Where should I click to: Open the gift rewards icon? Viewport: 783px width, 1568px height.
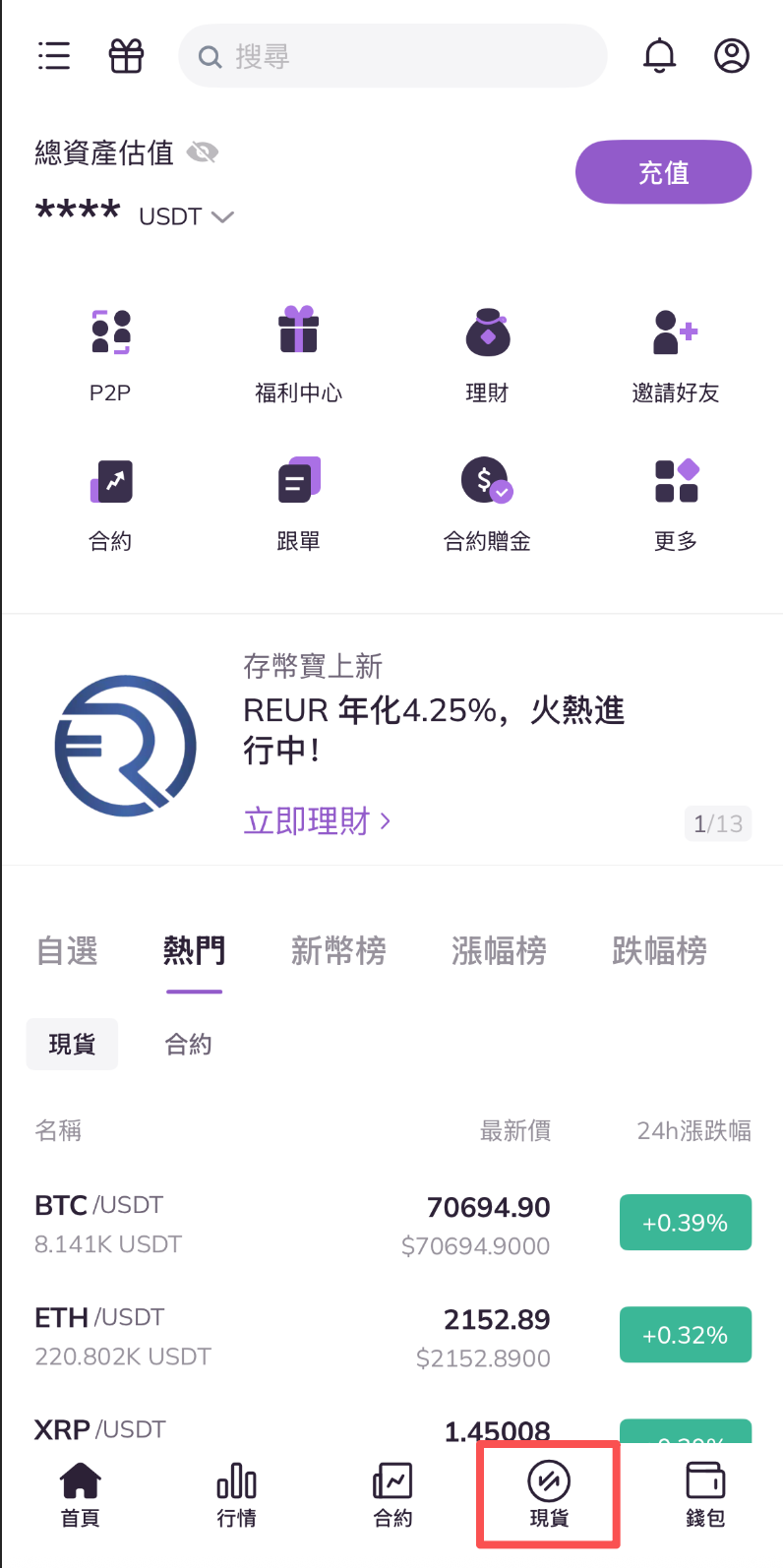click(x=126, y=56)
